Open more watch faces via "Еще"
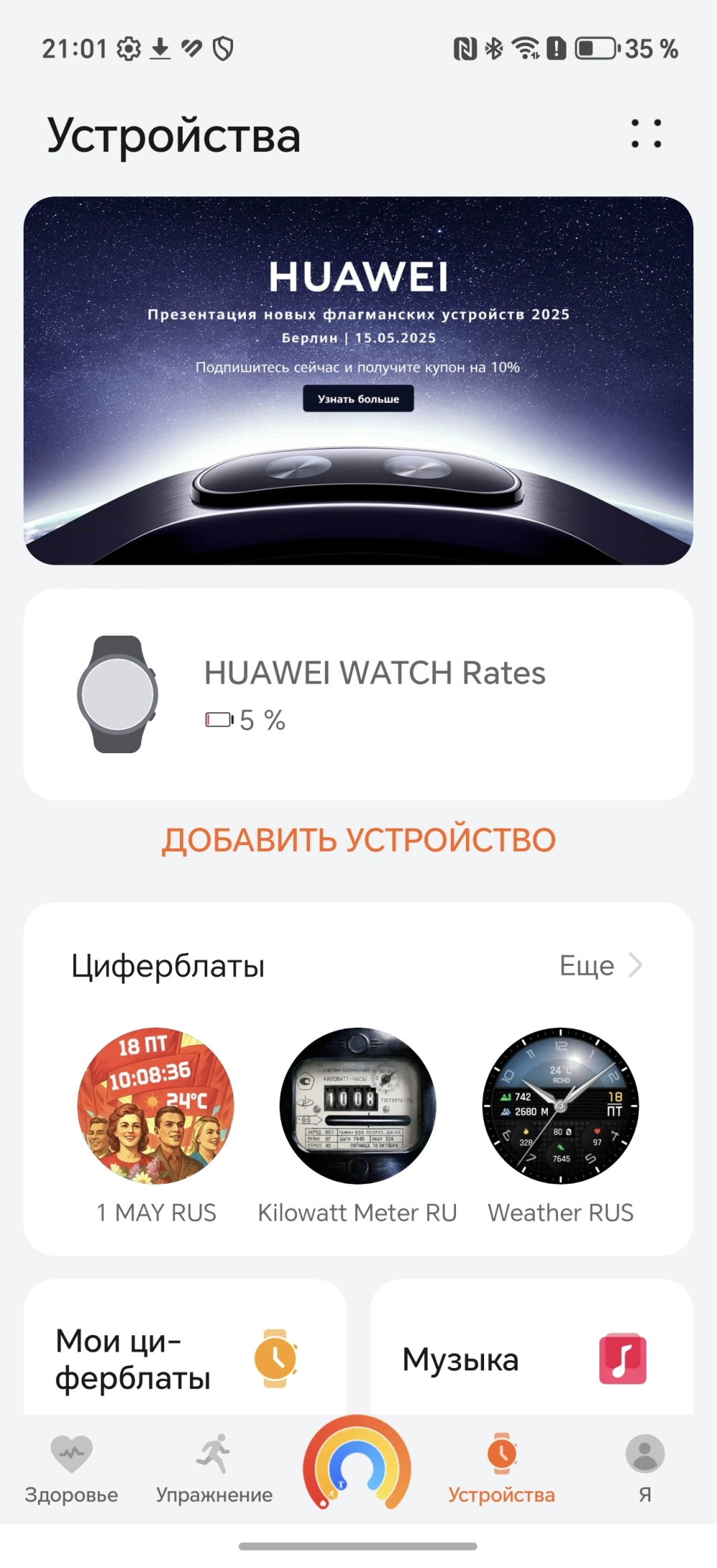 599,966
